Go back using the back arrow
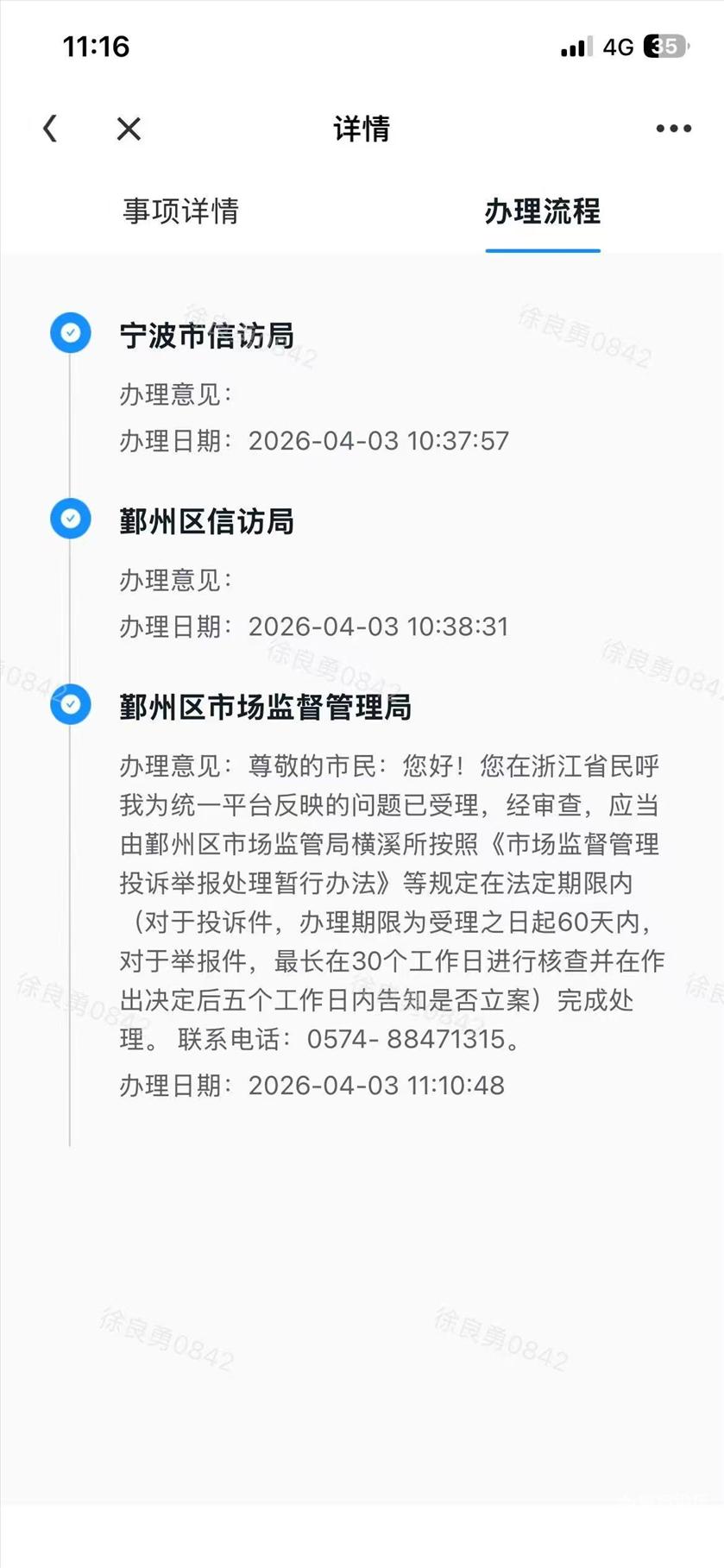 pyautogui.click(x=50, y=129)
